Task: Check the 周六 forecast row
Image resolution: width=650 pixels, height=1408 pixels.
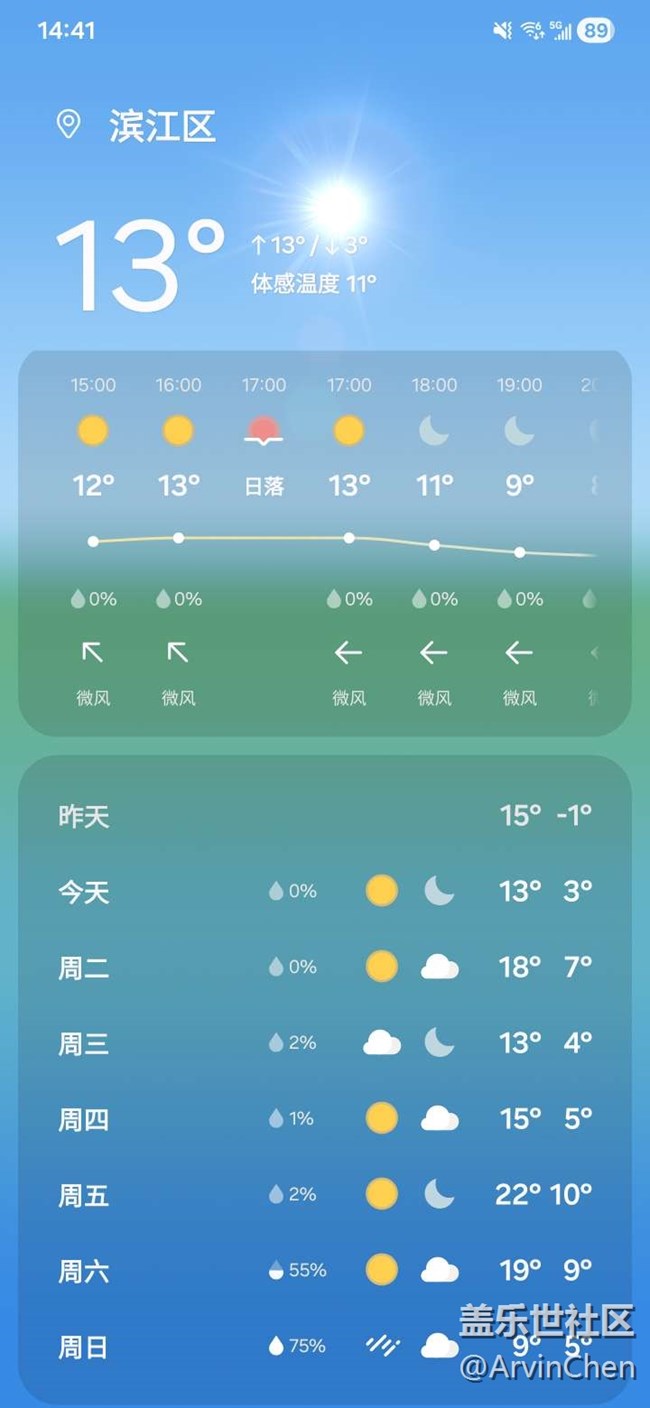Action: pos(324,1270)
